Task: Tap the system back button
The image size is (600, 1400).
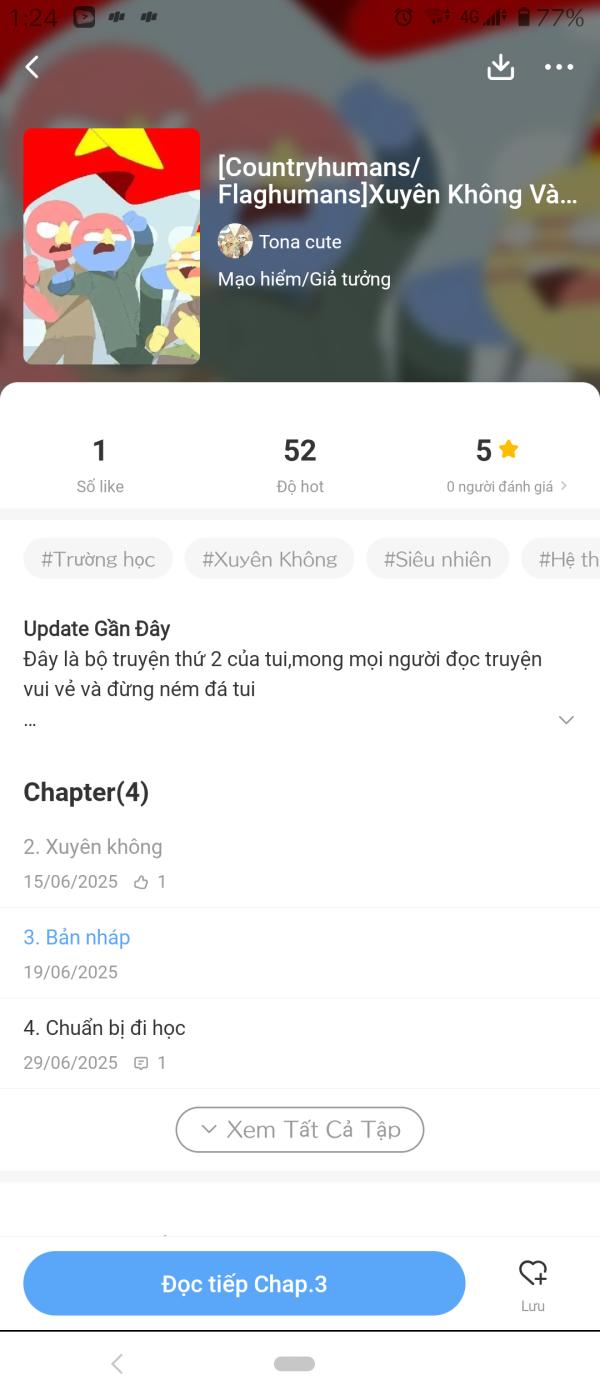Action: [x=117, y=1364]
